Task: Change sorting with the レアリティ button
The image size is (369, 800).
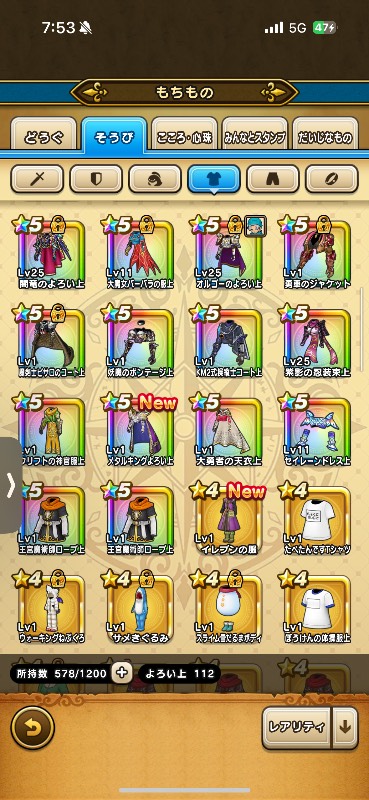Action: [297, 728]
